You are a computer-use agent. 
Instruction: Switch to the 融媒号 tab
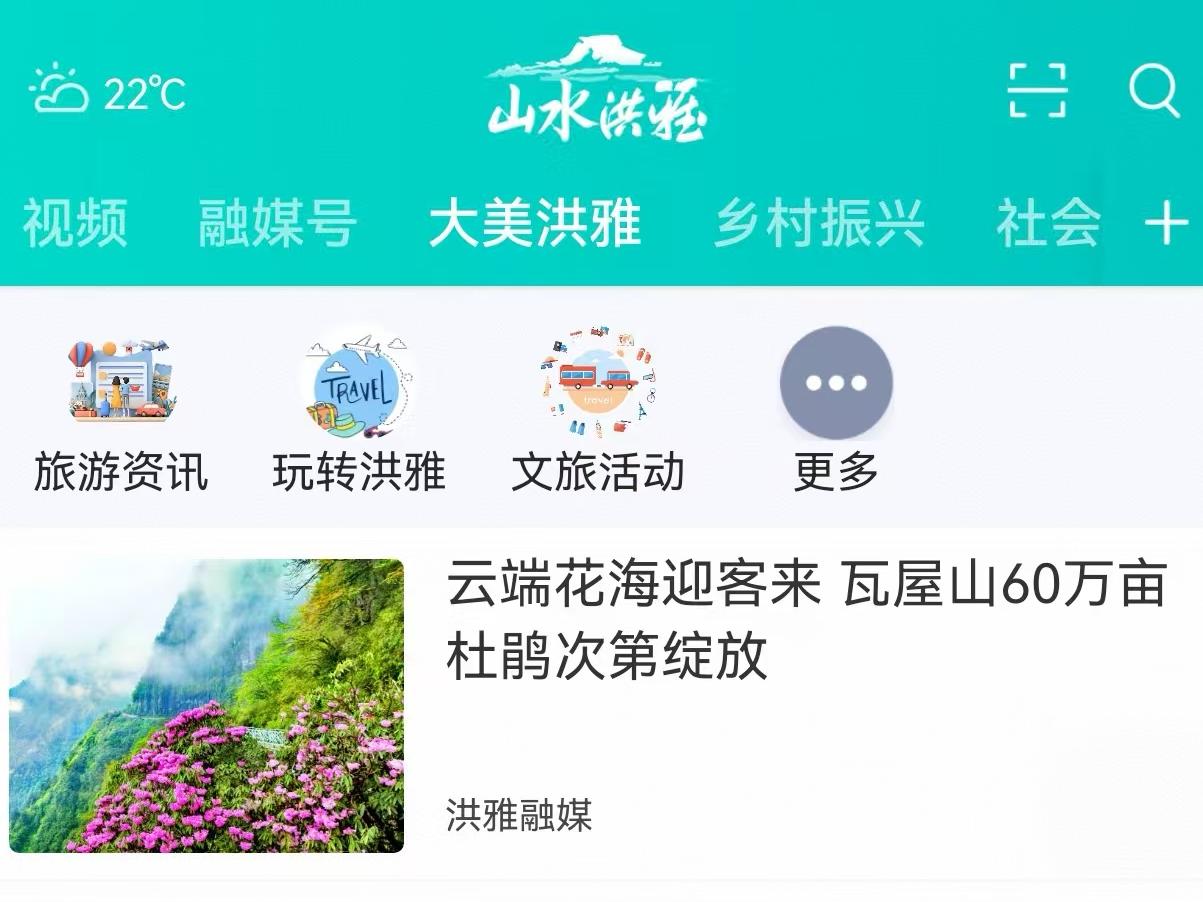277,222
